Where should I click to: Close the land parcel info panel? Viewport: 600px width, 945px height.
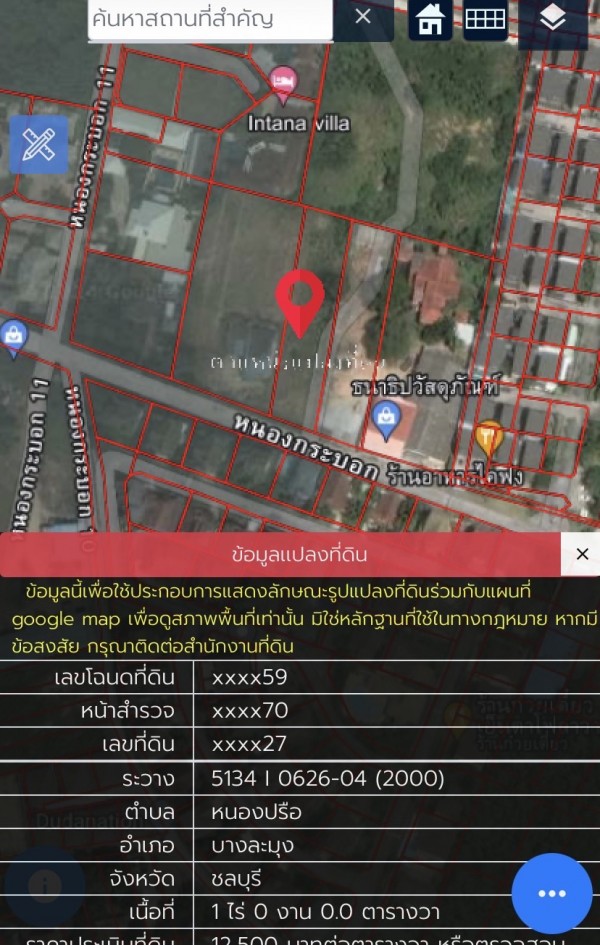(581, 554)
